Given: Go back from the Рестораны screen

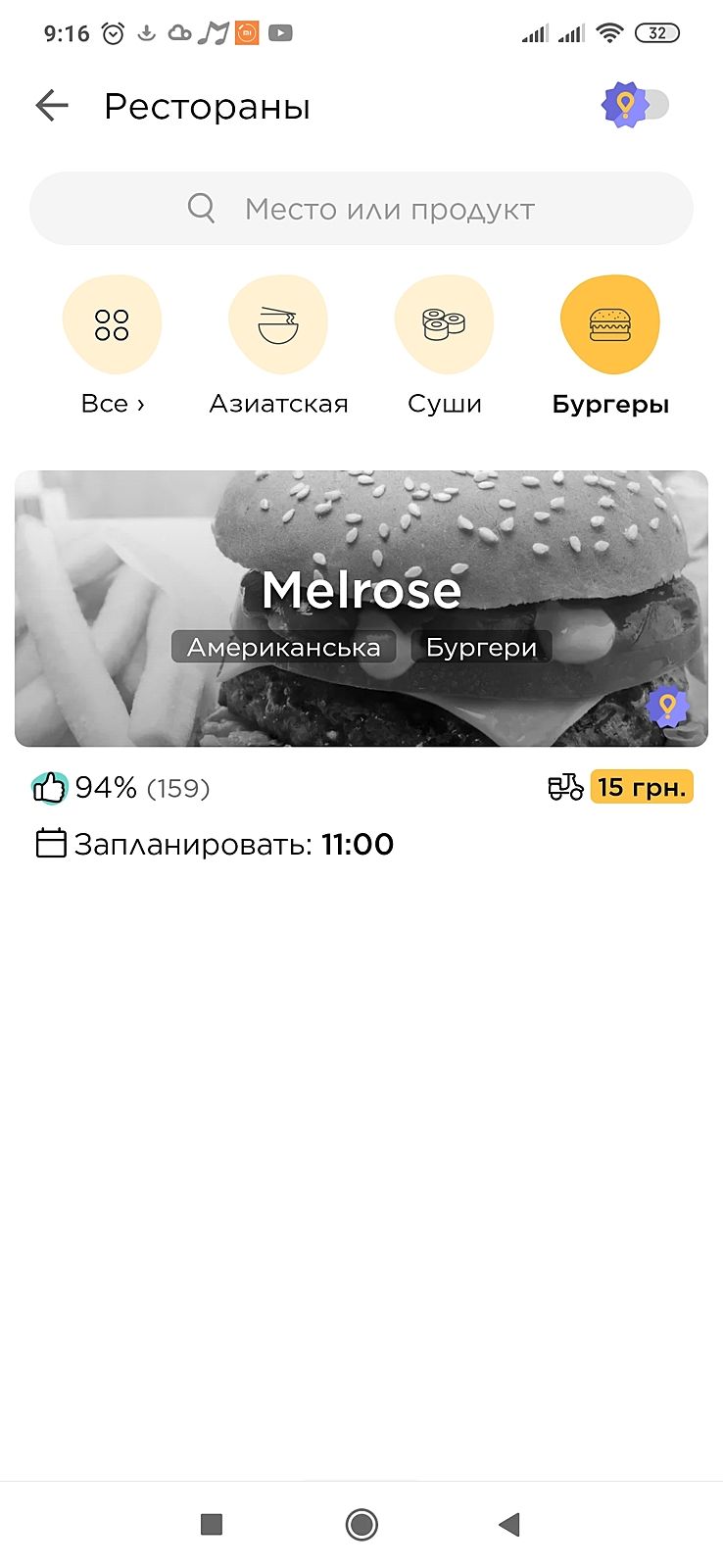Looking at the screenshot, I should (52, 106).
